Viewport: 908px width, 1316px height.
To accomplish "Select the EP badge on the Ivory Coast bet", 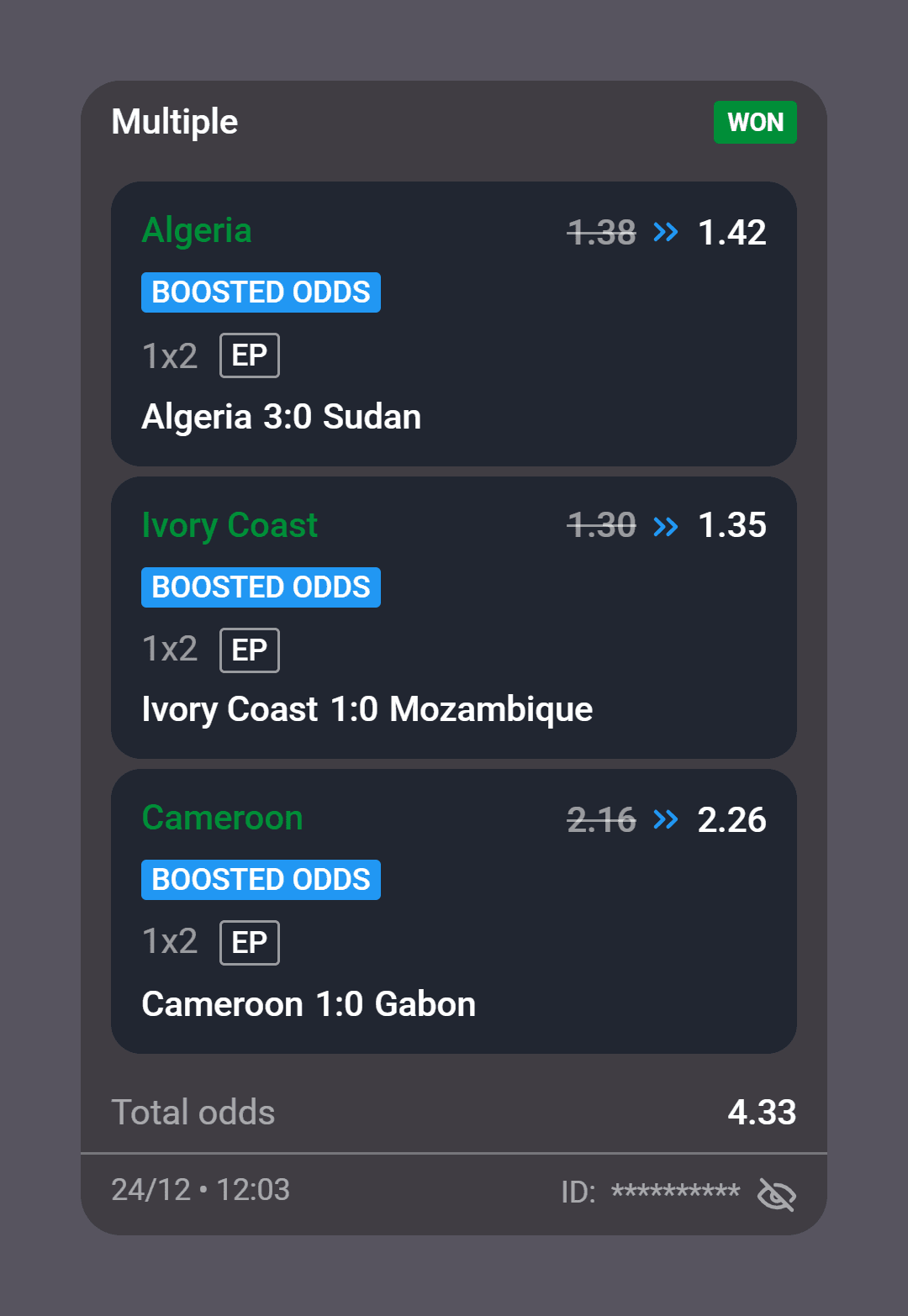I will tap(249, 649).
